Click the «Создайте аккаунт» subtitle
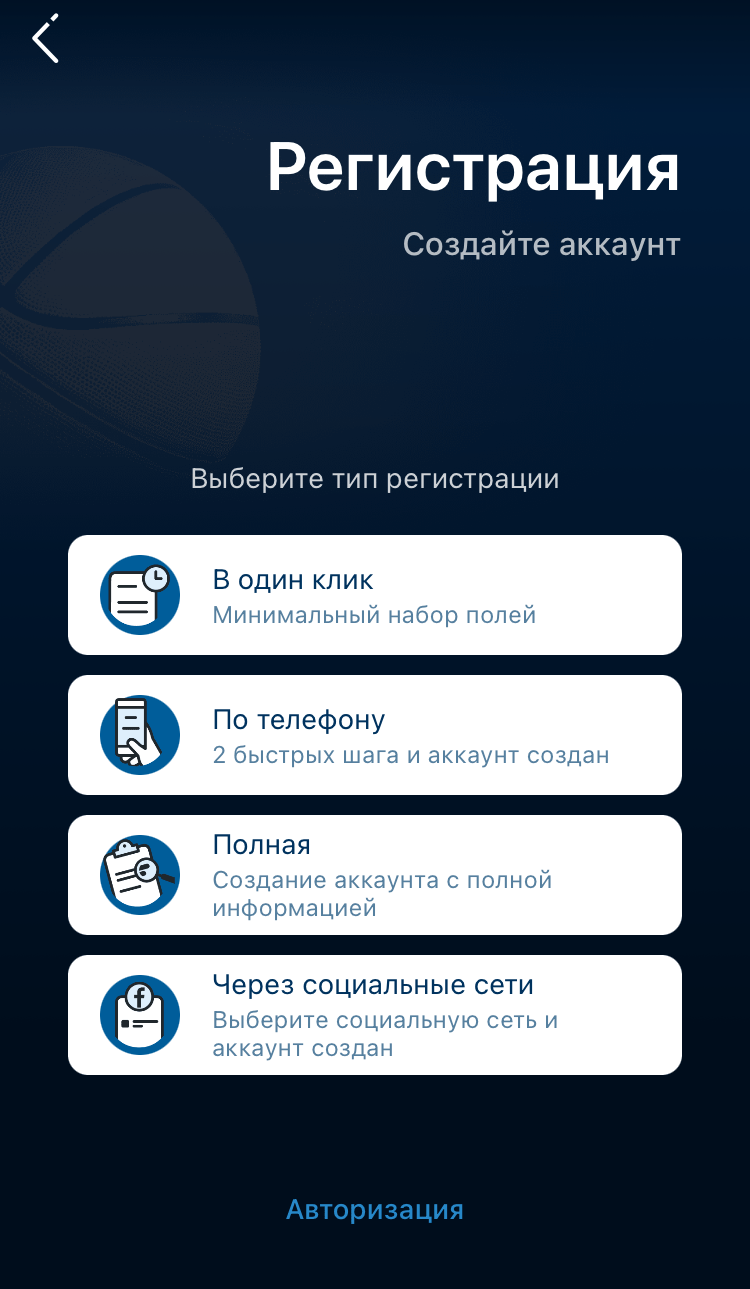The image size is (750, 1289). (540, 243)
